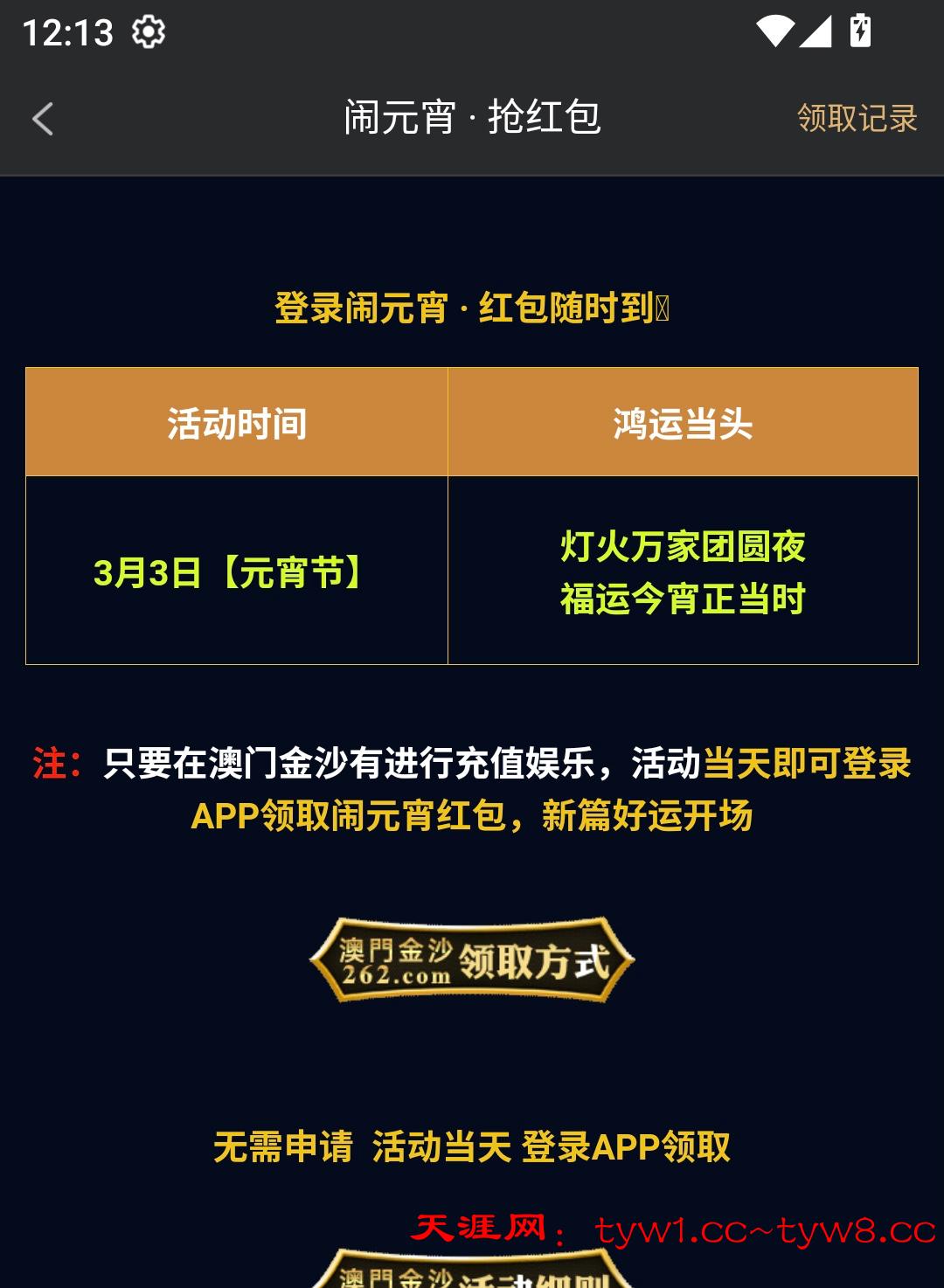
Task: Go back using the header arrow
Action: point(43,119)
